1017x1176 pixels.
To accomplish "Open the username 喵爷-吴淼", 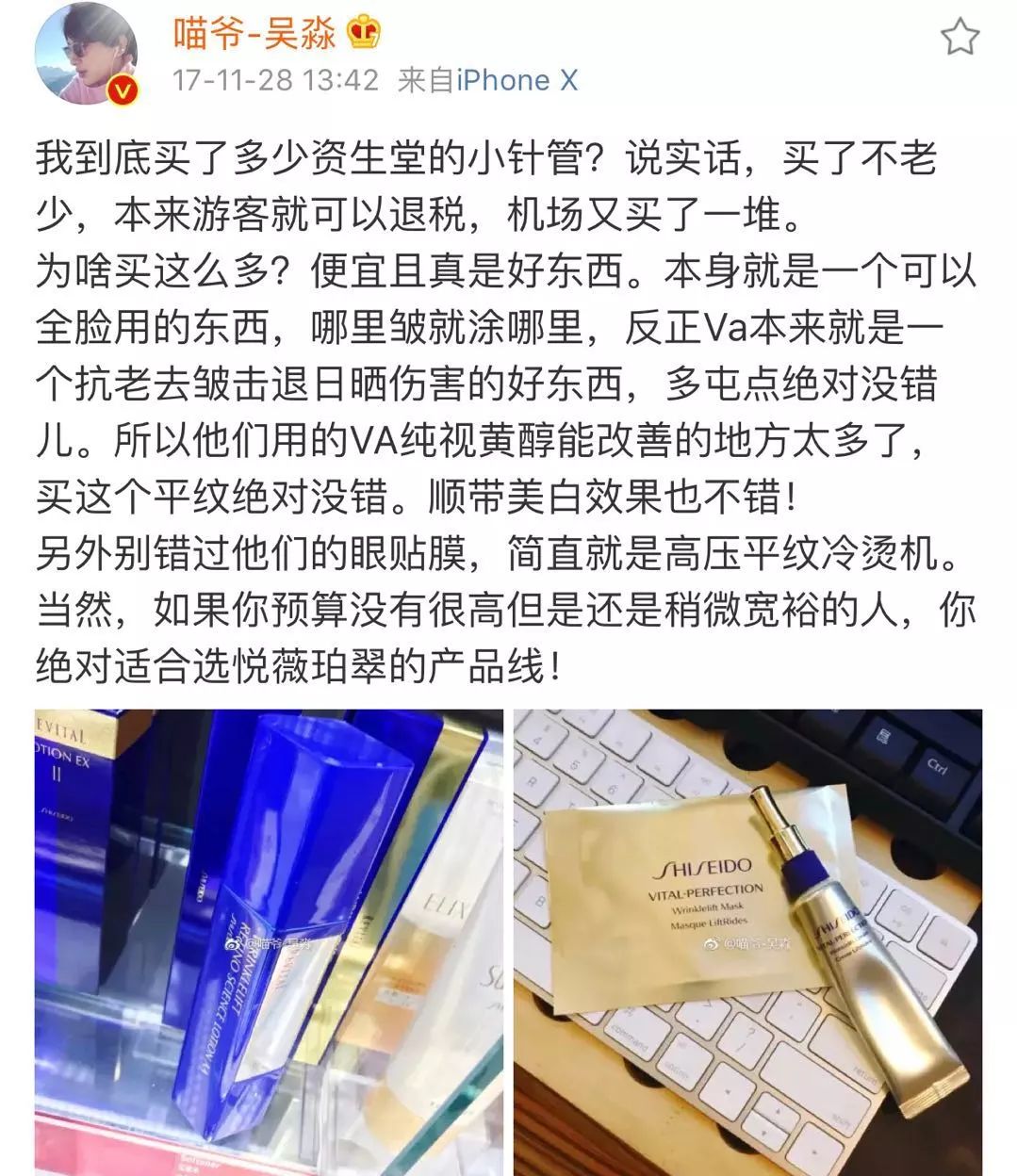I will [x=254, y=34].
